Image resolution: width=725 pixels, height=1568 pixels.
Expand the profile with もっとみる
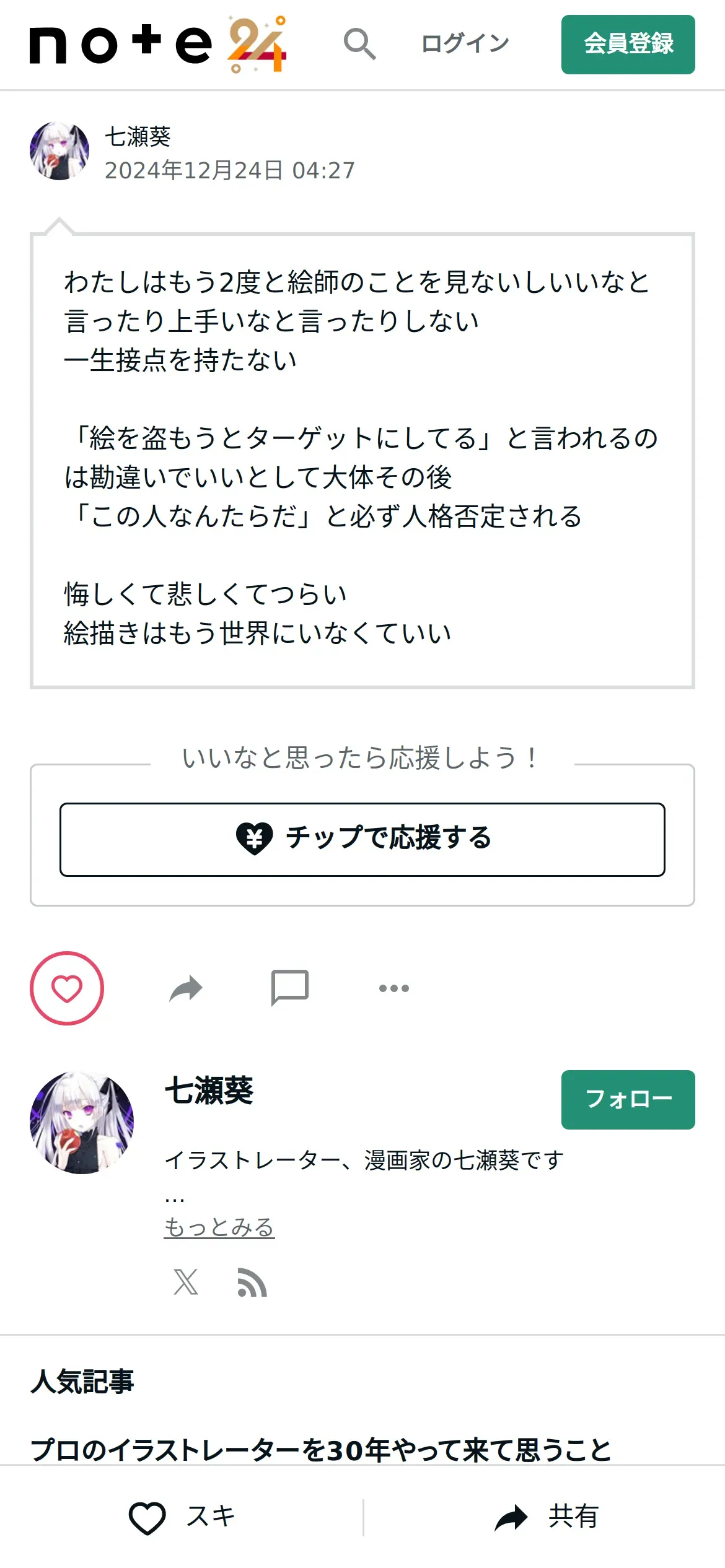219,1227
